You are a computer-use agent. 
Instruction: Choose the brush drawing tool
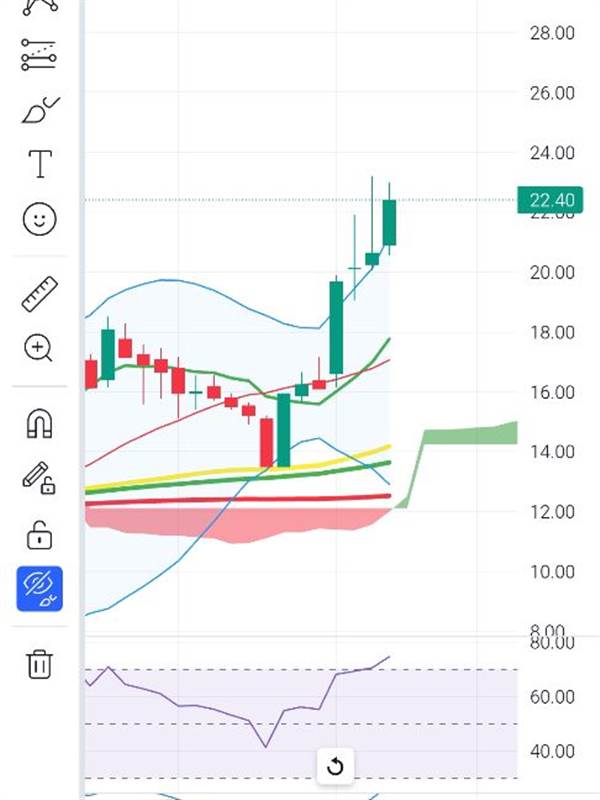click(x=40, y=110)
